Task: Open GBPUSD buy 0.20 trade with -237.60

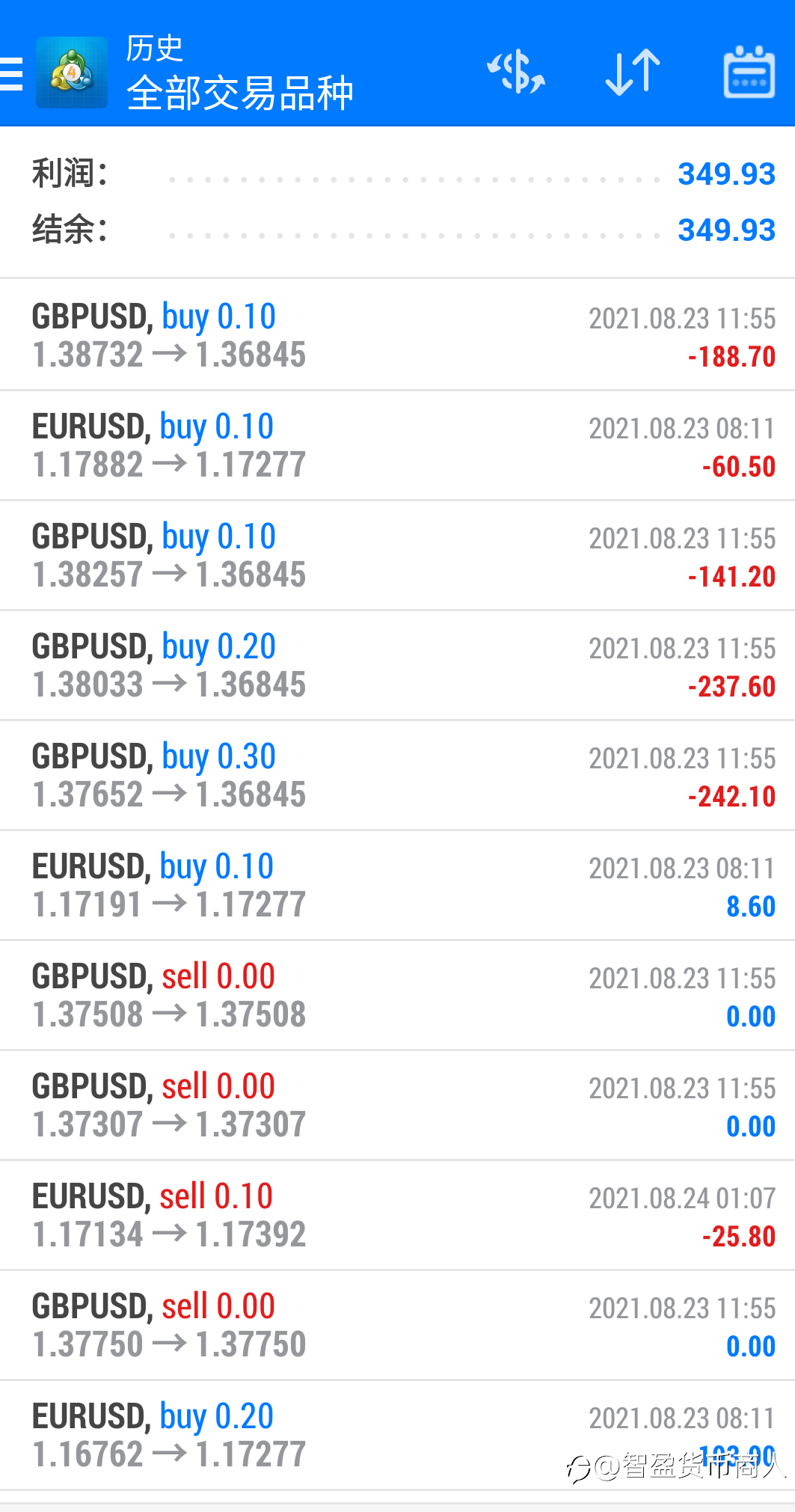Action: coord(397,665)
